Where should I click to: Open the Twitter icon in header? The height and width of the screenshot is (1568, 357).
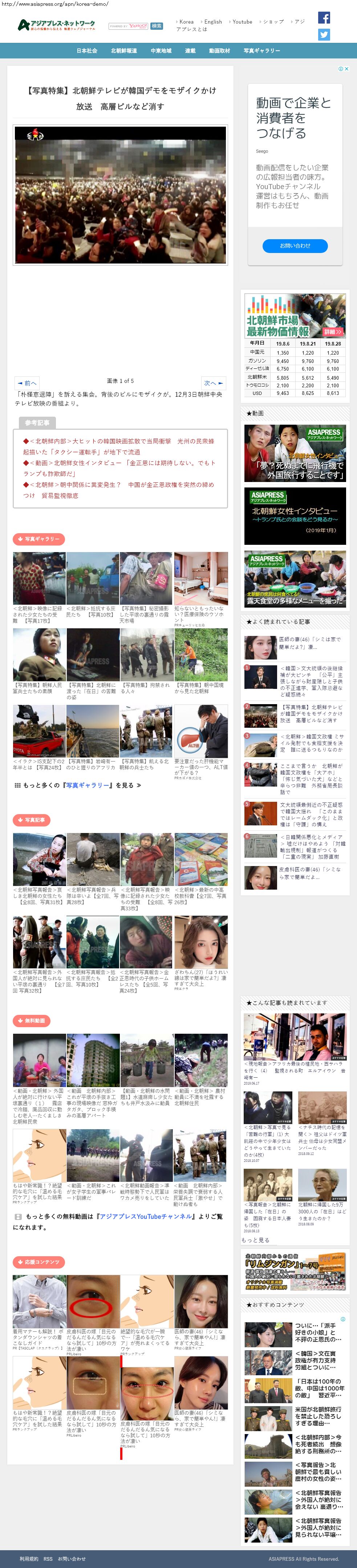324,35
